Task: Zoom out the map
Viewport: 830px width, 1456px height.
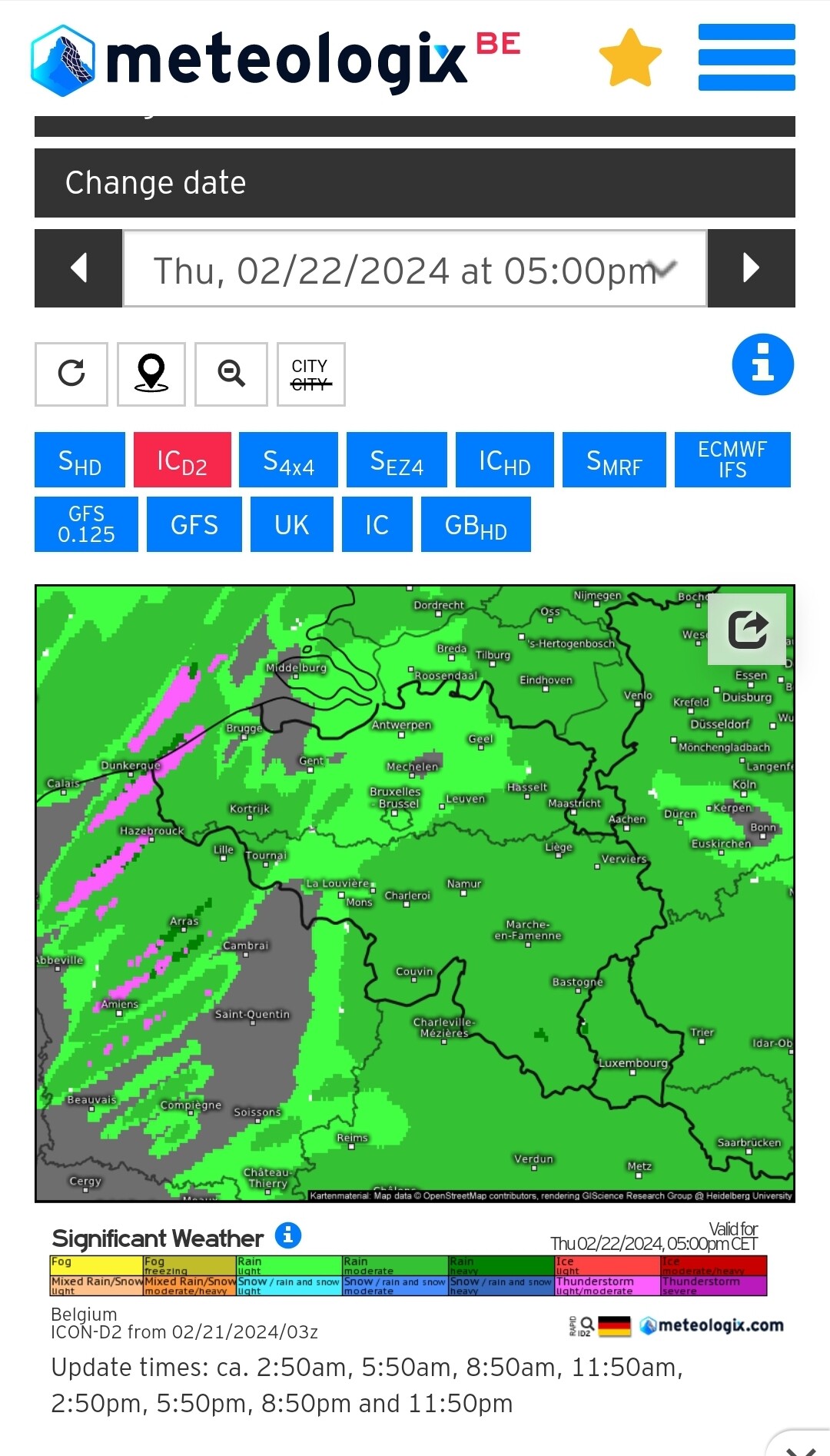Action: (231, 374)
